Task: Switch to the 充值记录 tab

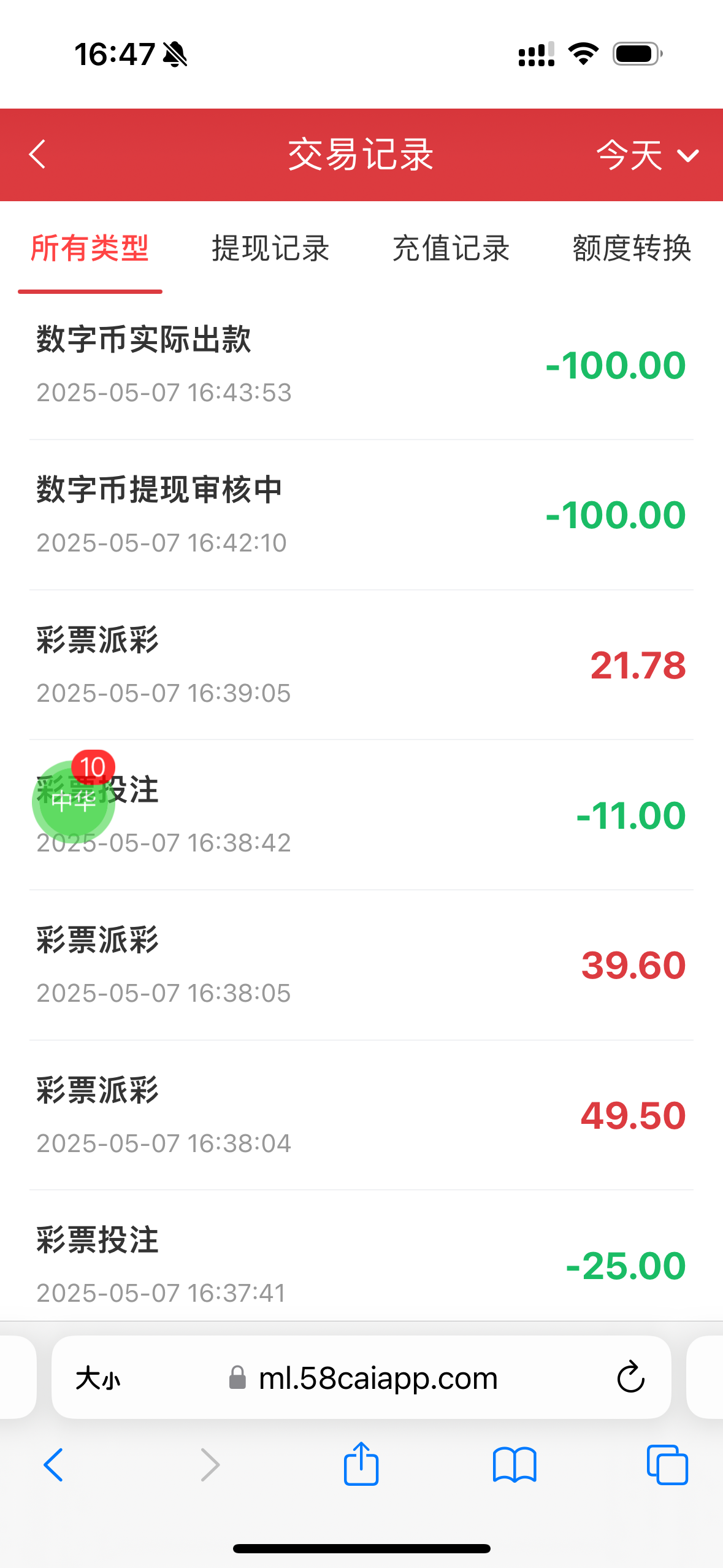Action: click(451, 248)
